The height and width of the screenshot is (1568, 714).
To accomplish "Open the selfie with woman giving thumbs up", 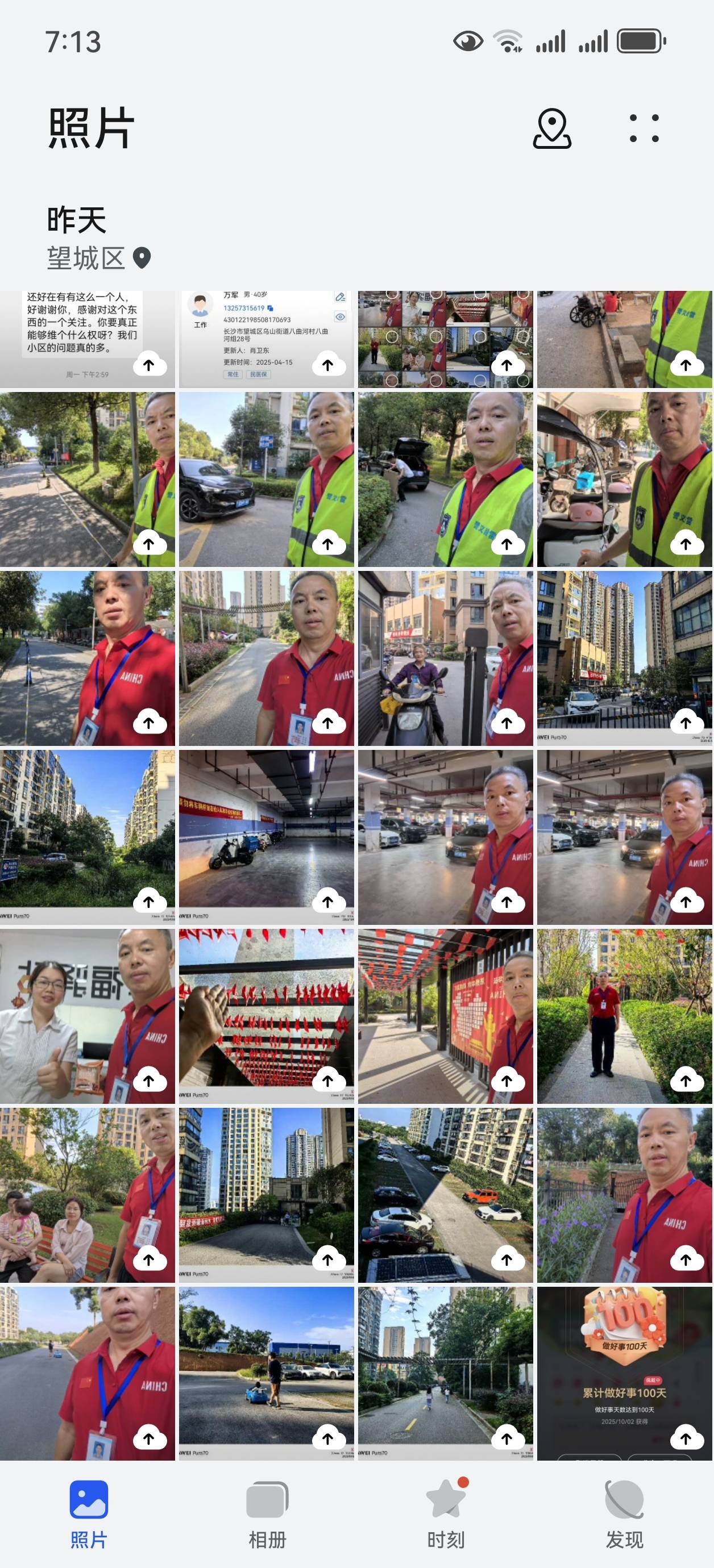I will coord(87,1016).
